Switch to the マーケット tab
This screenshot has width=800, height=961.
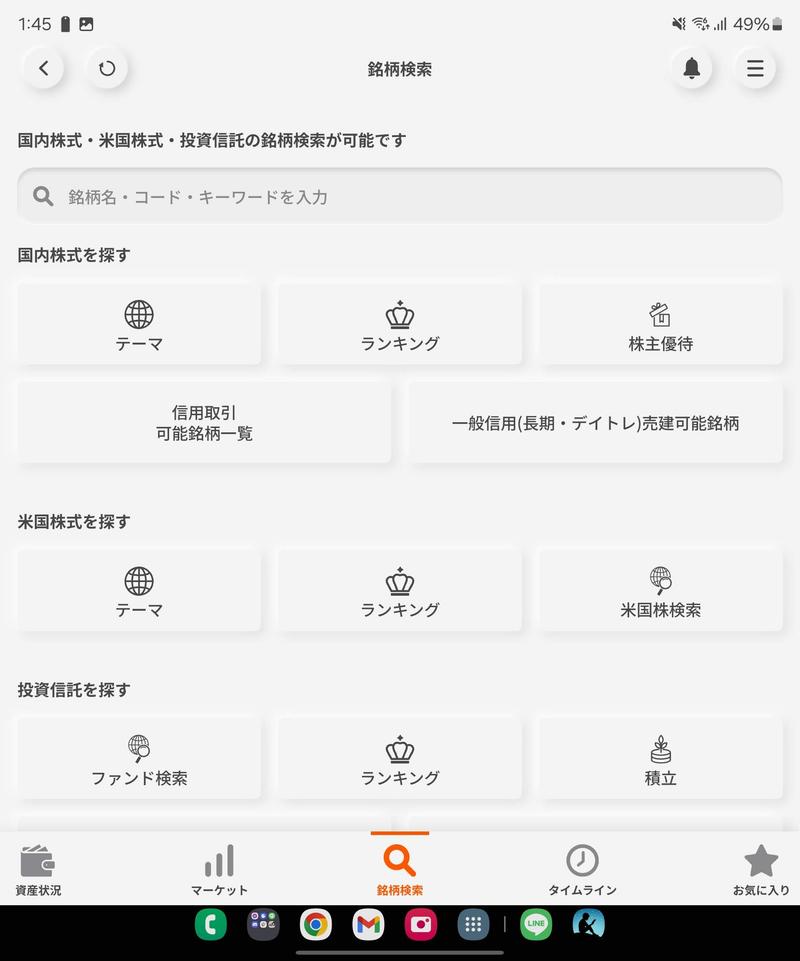pos(219,869)
